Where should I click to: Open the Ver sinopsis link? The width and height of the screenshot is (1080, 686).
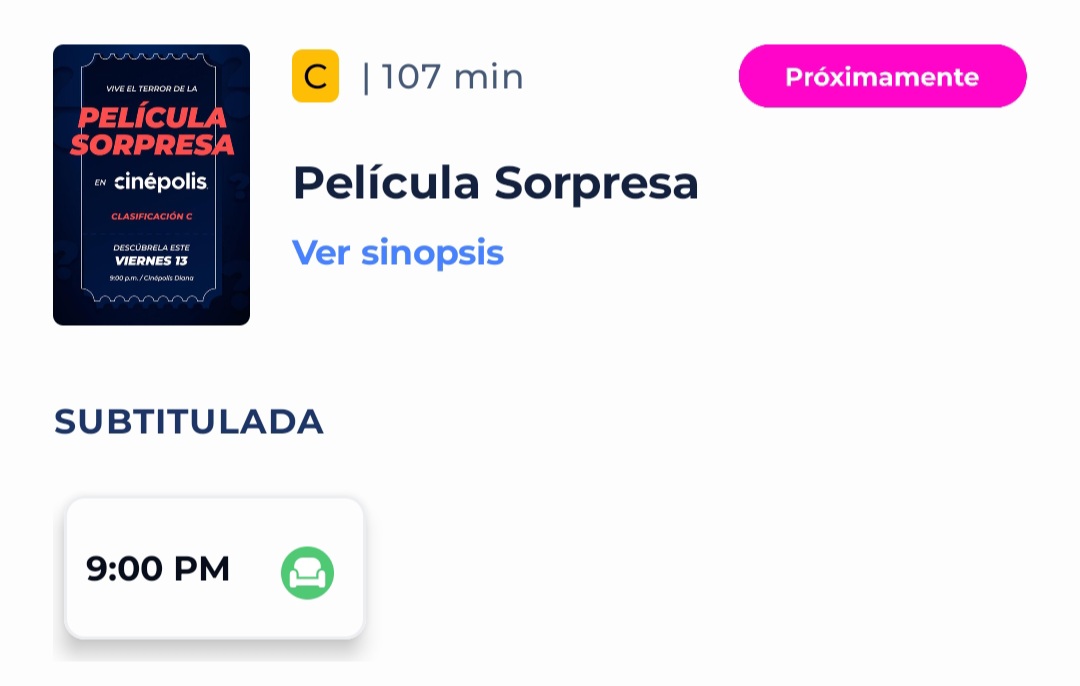[397, 253]
